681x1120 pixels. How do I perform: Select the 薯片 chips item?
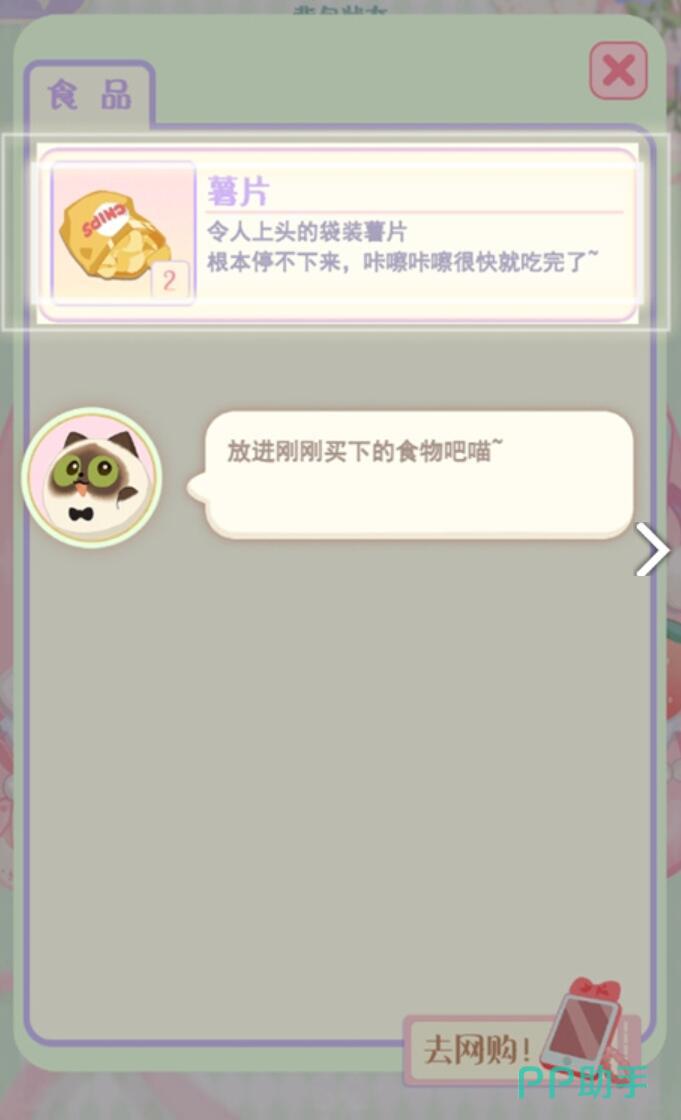click(x=337, y=234)
